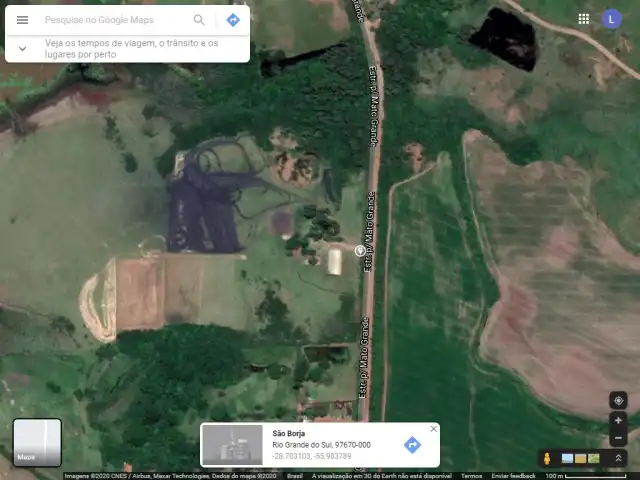Screen dimensions: 640x480
Task: Tap the map marker on Estr. p/ Mato Grande
Action: (x=360, y=250)
